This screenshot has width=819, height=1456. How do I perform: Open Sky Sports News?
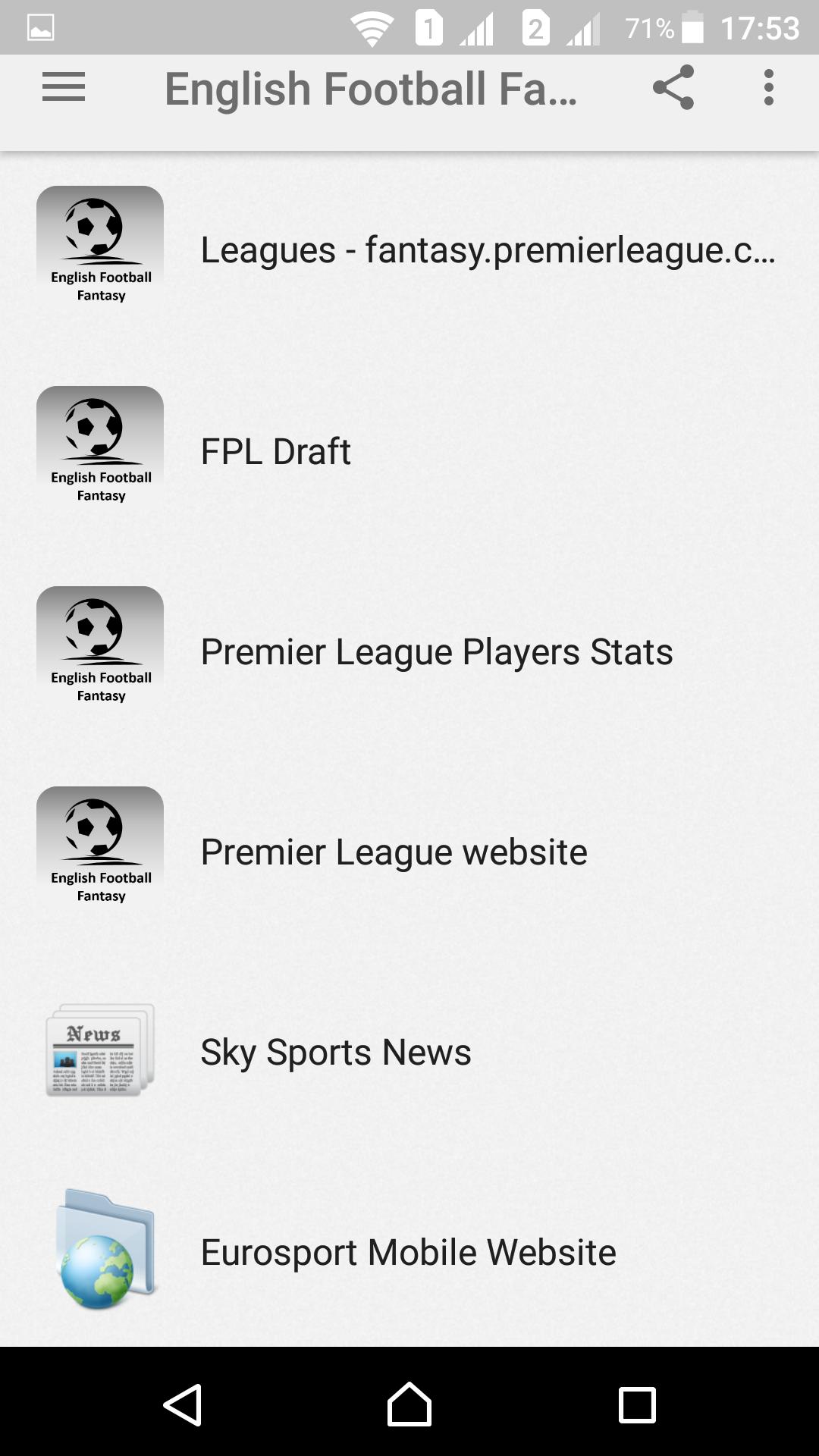(335, 1052)
